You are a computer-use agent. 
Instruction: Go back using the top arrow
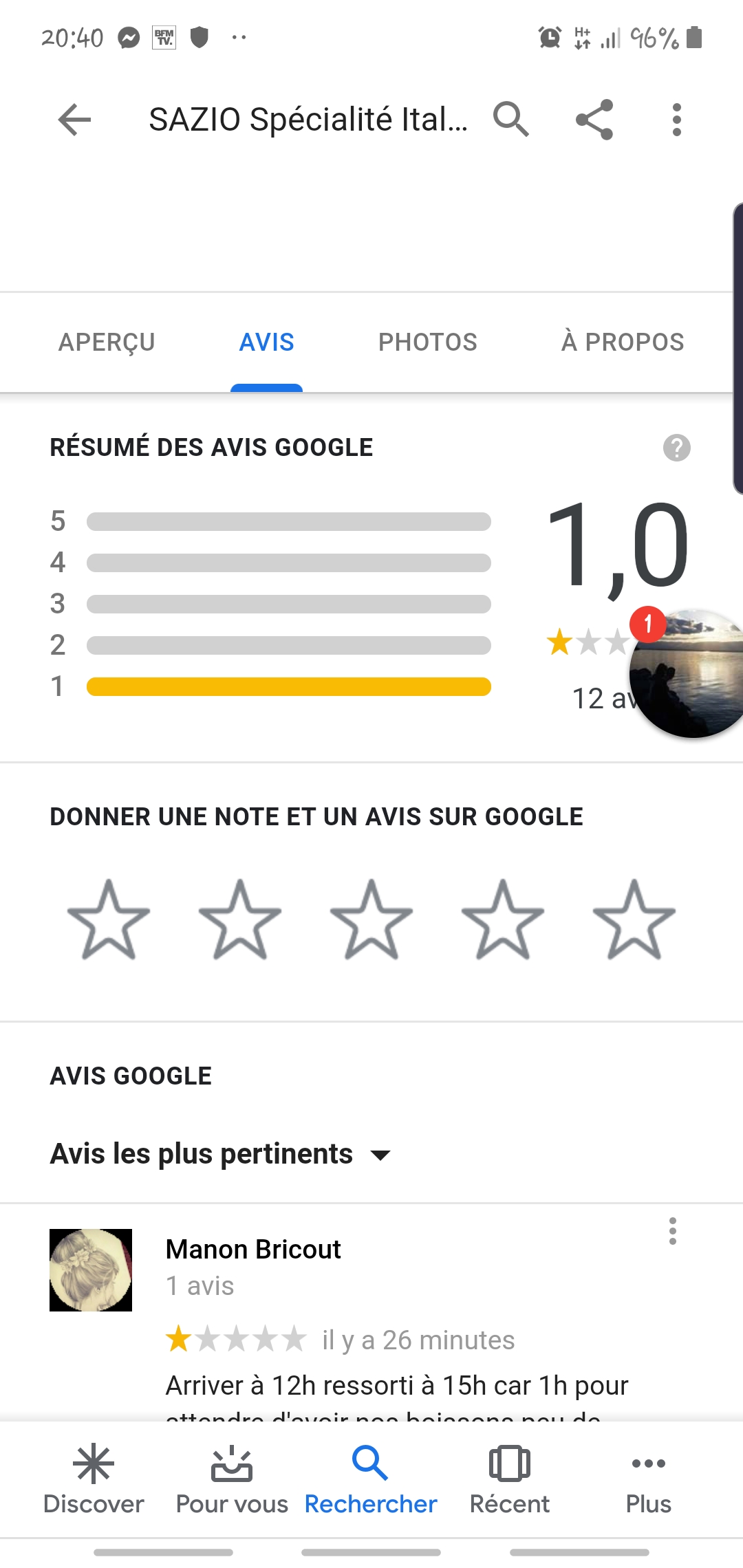[74, 120]
